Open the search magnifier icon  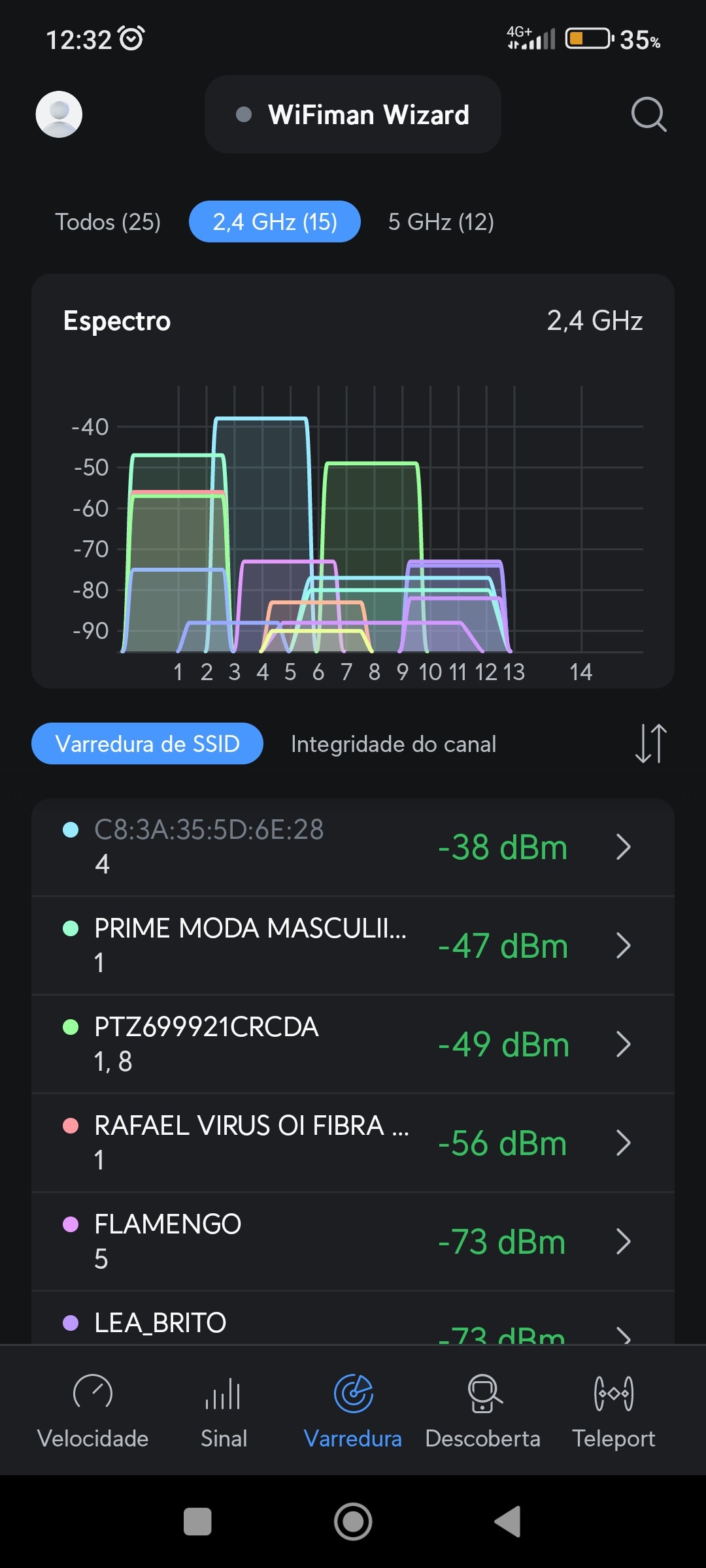click(x=648, y=114)
